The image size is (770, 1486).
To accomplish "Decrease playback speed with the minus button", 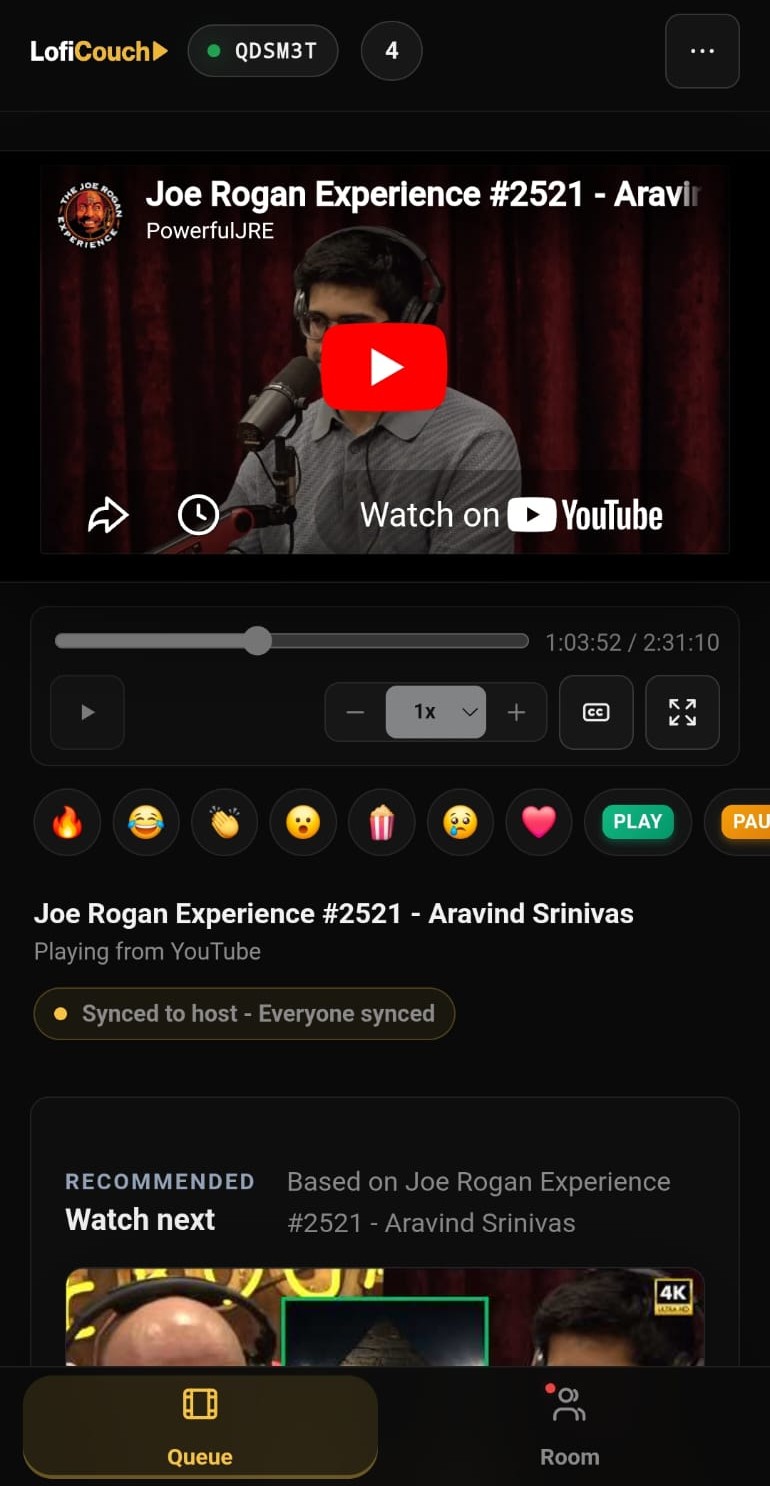I will click(x=355, y=712).
